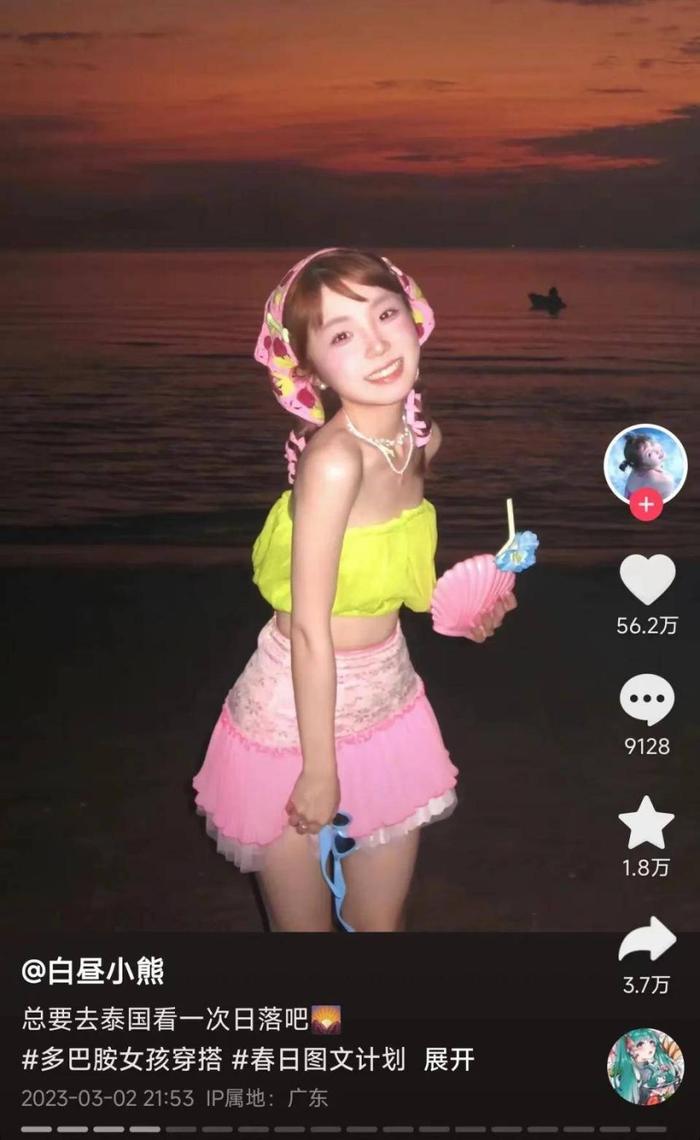This screenshot has width=700, height=1140.
Task: Expand the caption with 展开
Action: (448, 1059)
